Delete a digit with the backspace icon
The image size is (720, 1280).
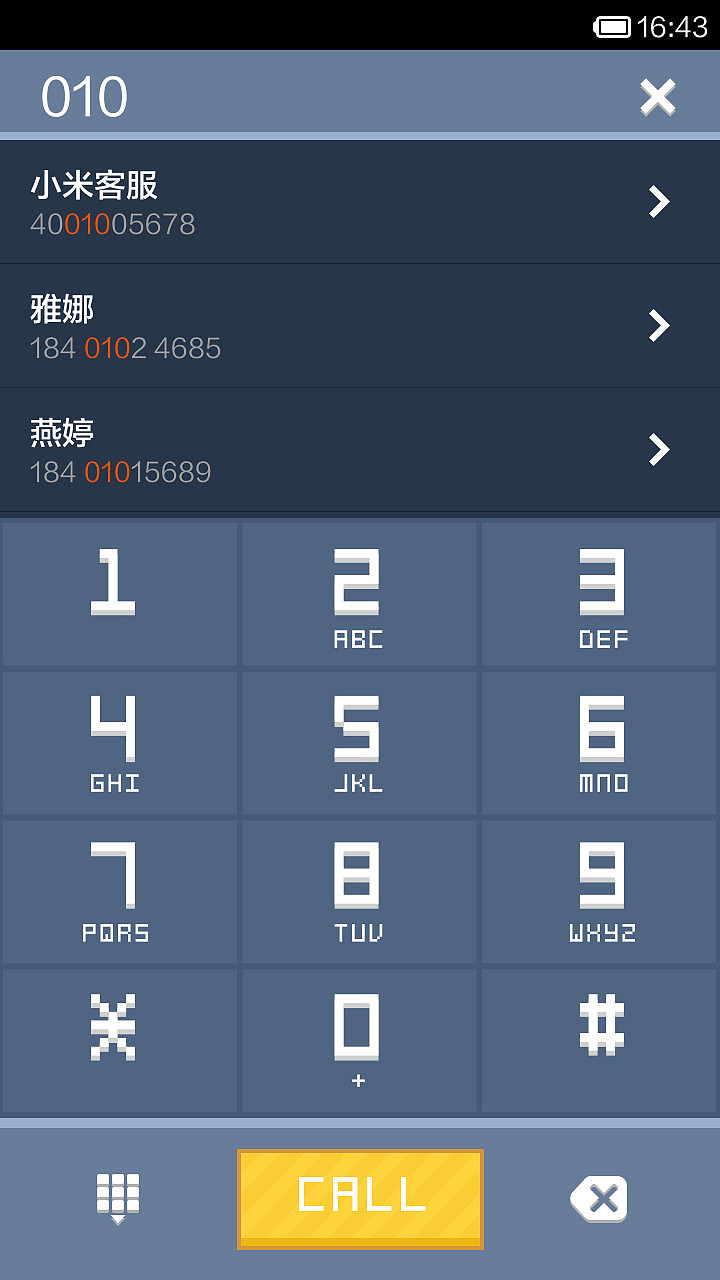(598, 1198)
